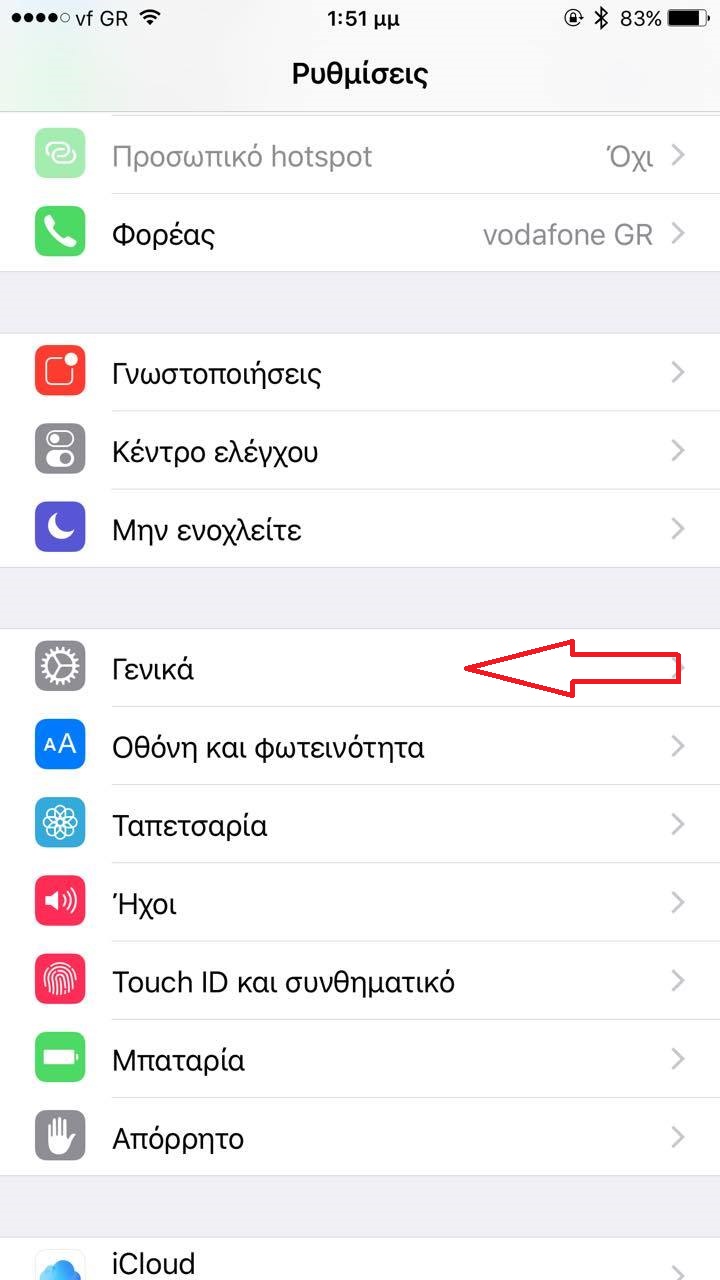This screenshot has width=720, height=1280.
Task: Go to Κέντρο ελέγχου
Action: 360,451
